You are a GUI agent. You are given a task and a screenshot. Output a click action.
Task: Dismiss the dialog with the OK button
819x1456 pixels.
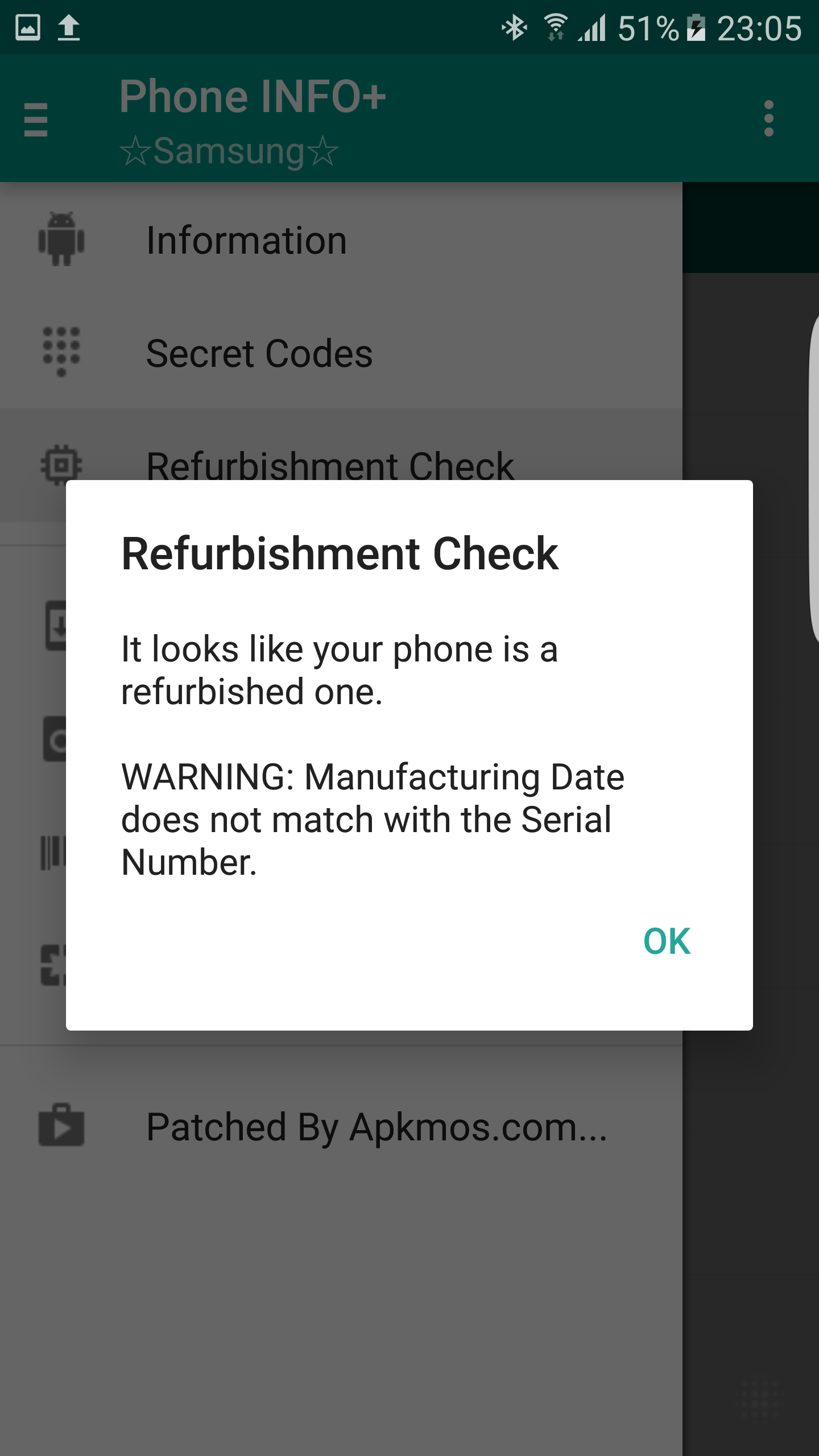pos(667,941)
